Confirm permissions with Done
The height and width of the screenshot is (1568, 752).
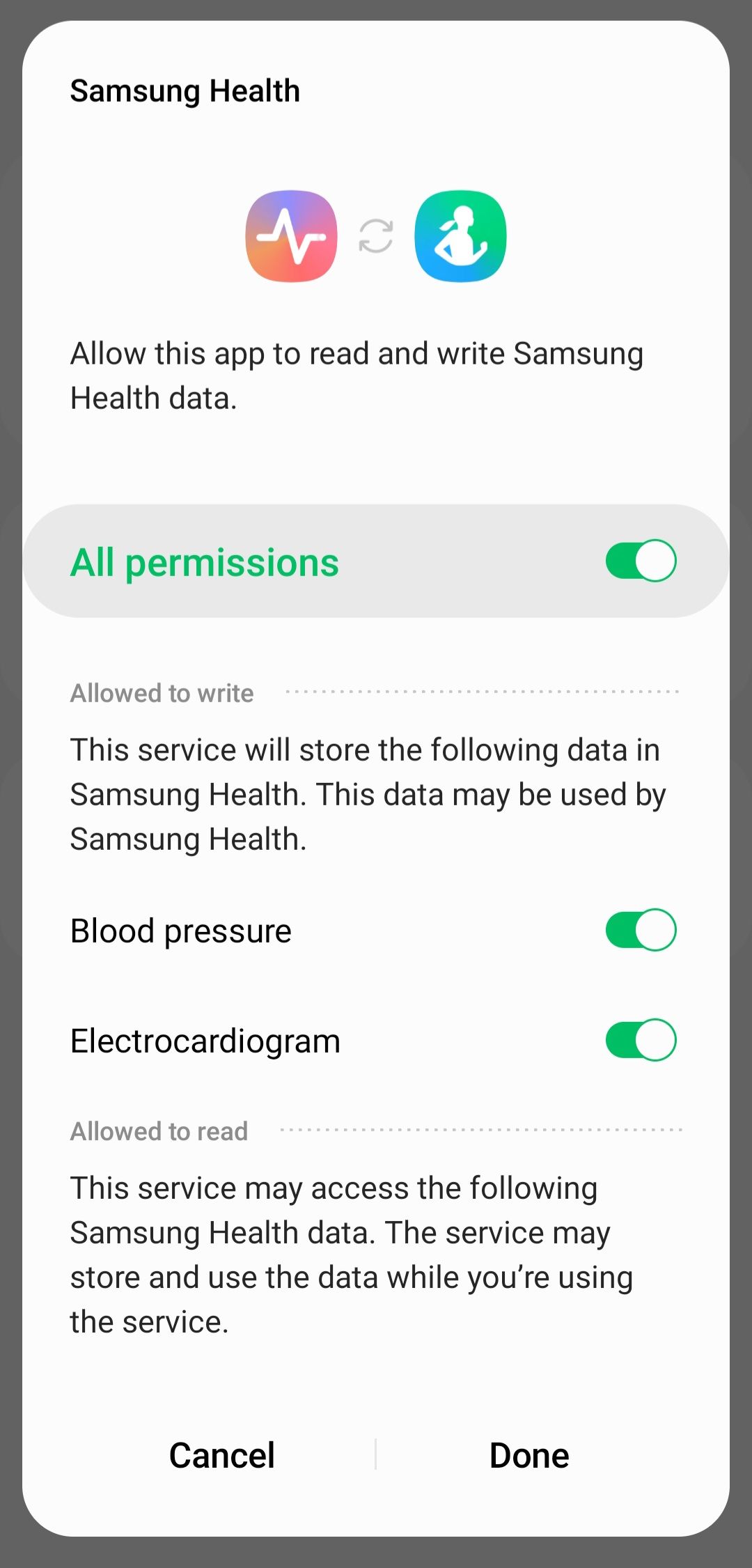529,1455
